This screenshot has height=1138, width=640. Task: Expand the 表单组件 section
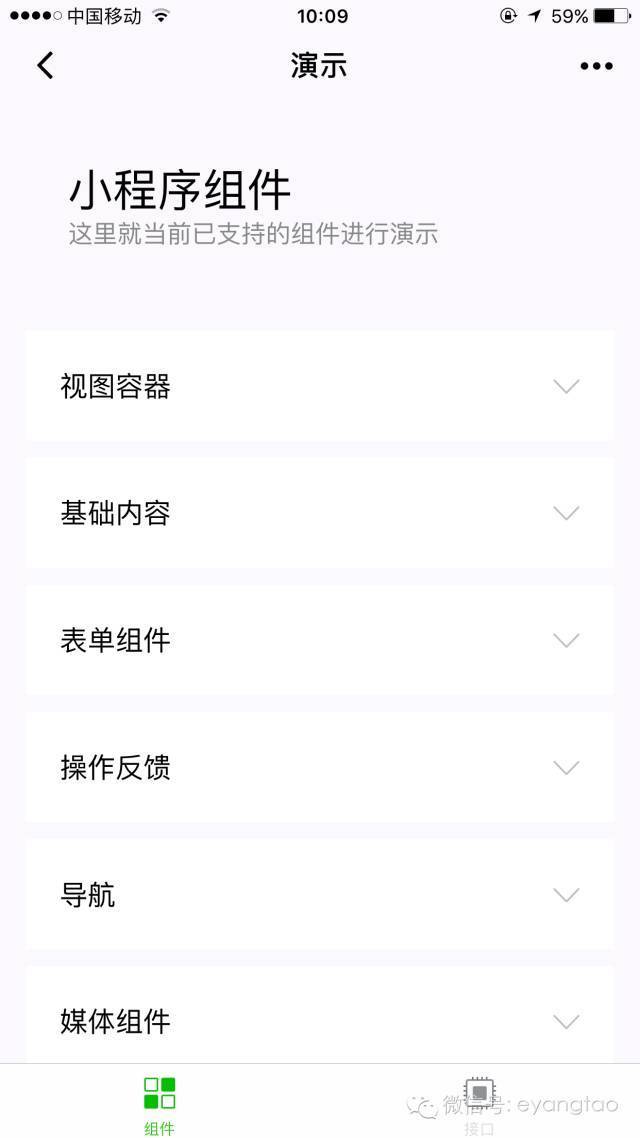[320, 640]
